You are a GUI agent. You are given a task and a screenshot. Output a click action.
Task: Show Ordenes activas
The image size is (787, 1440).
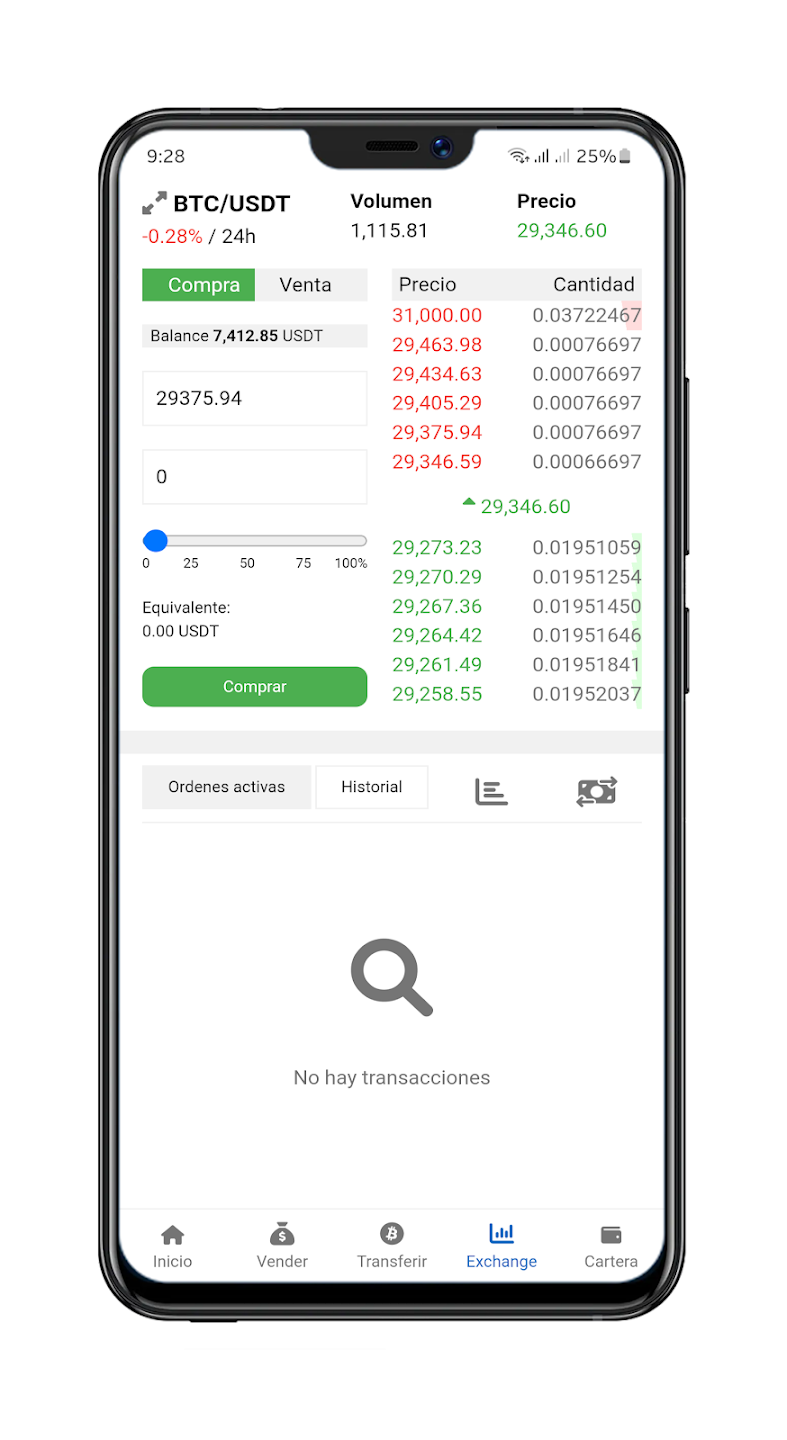tap(227, 787)
